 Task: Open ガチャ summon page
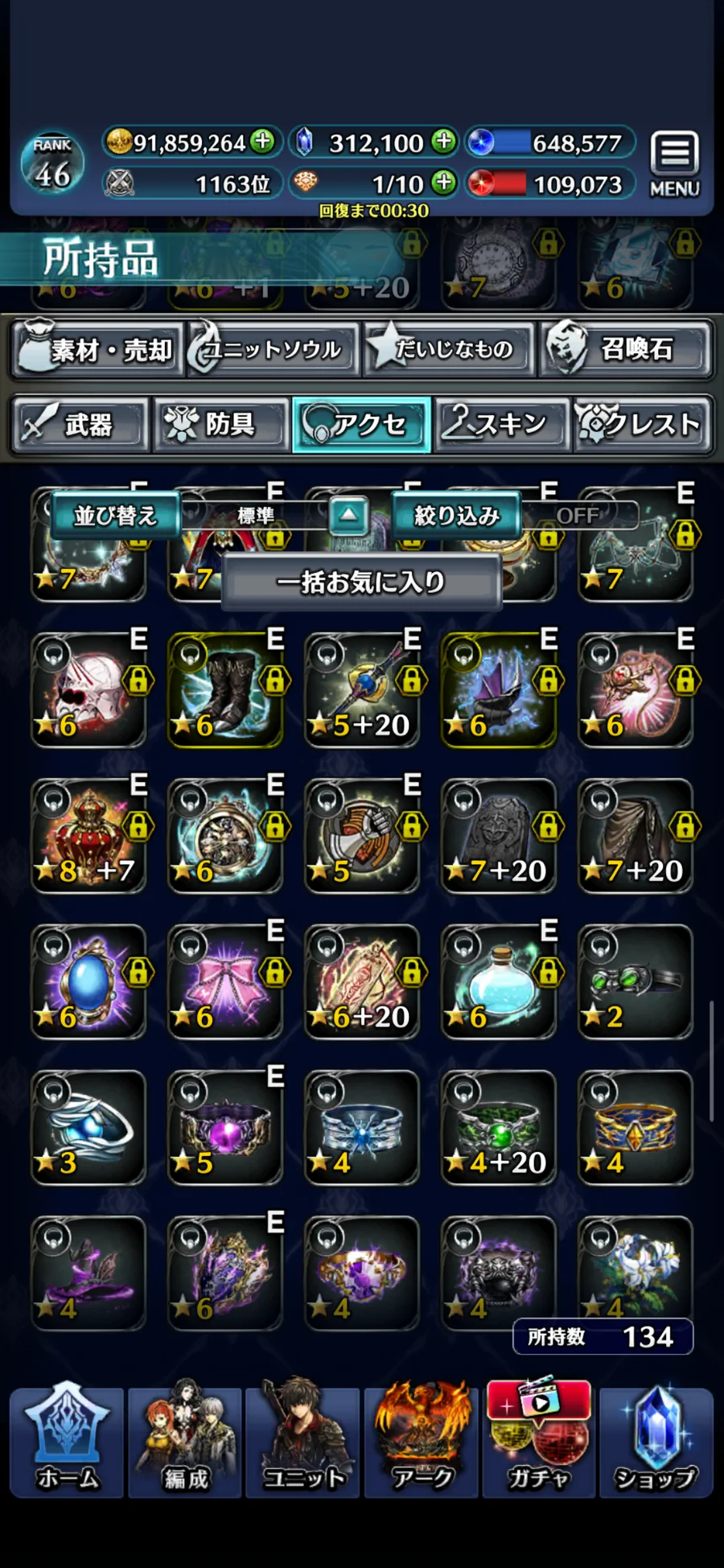538,1442
